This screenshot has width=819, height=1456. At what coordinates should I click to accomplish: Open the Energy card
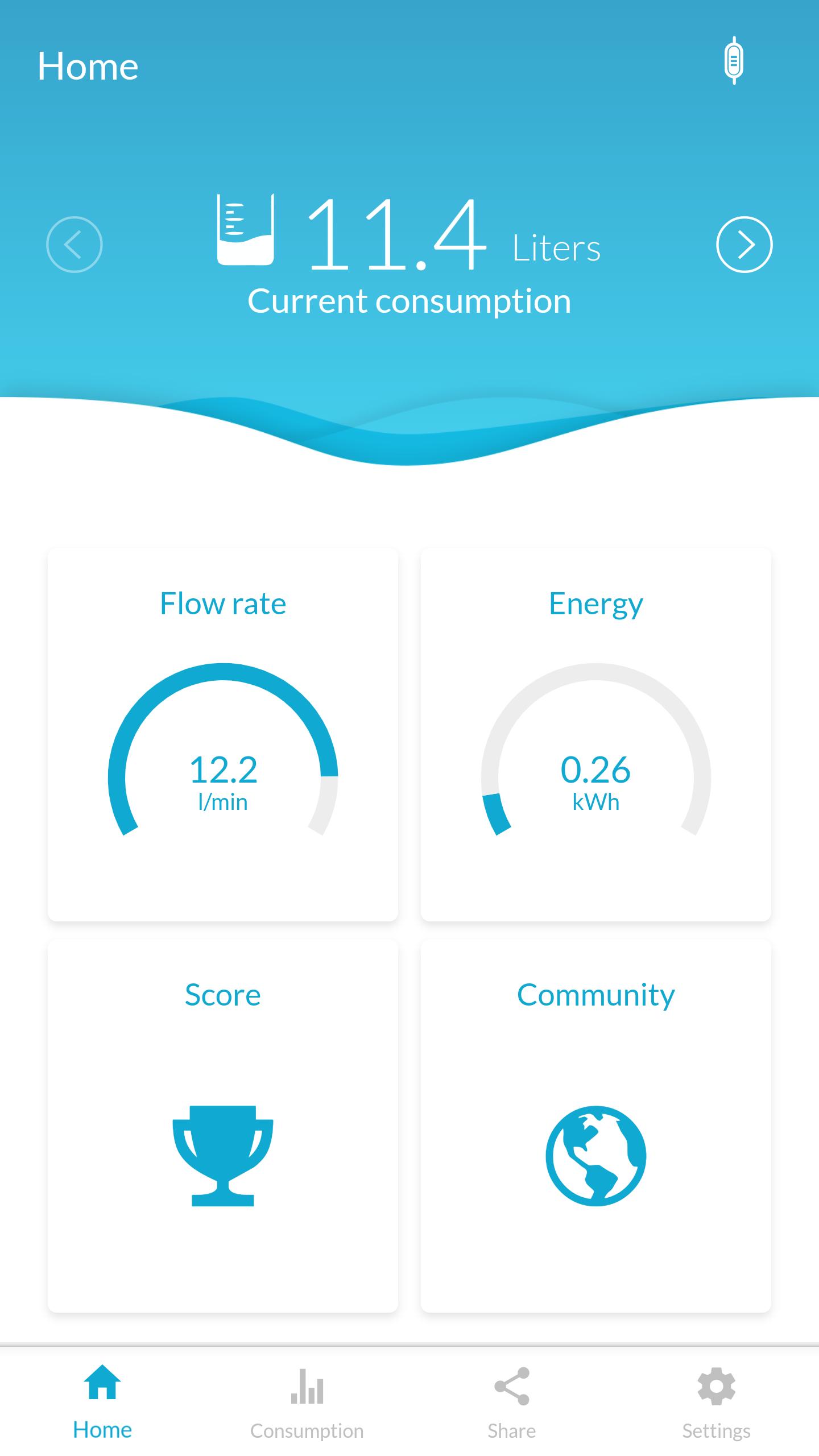click(x=595, y=734)
